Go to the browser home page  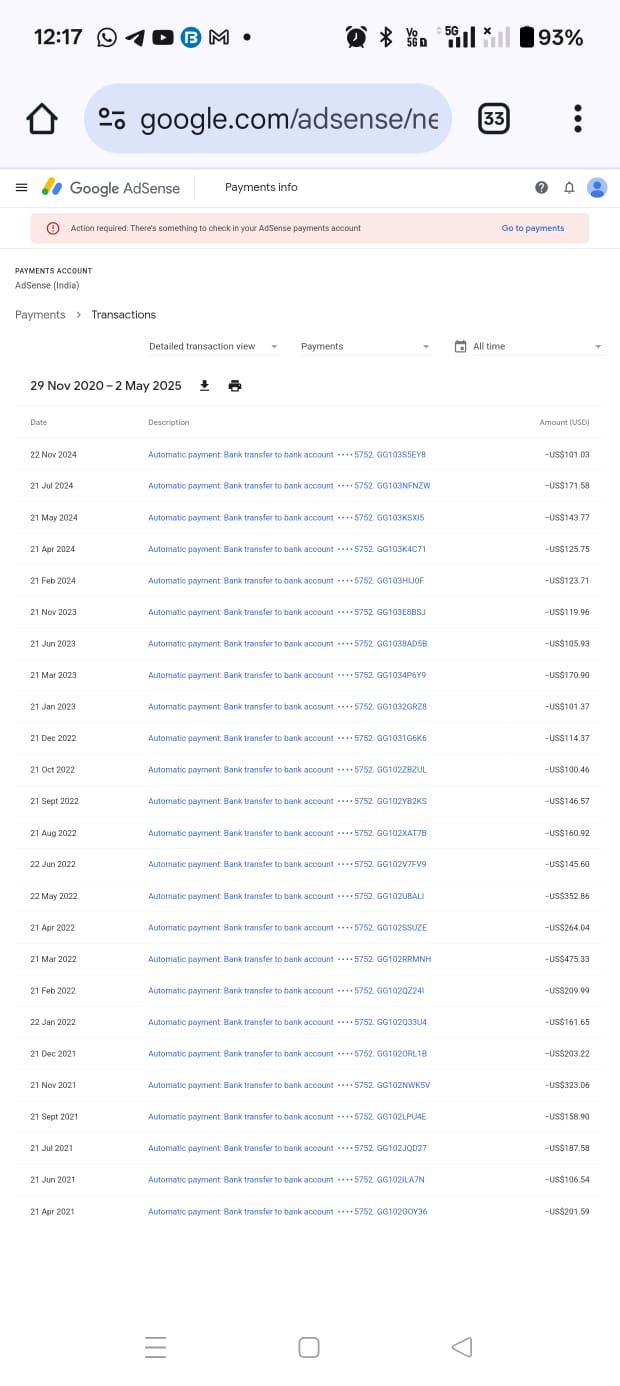click(41, 119)
